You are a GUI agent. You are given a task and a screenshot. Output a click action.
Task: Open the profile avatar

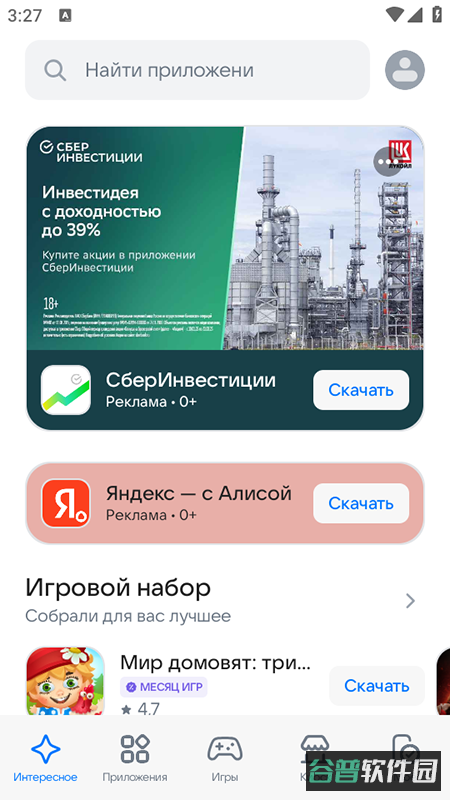pos(405,70)
